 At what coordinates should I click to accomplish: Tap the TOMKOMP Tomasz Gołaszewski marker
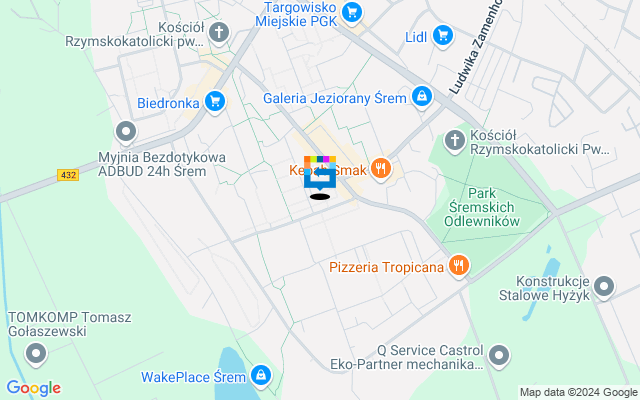tap(37, 353)
